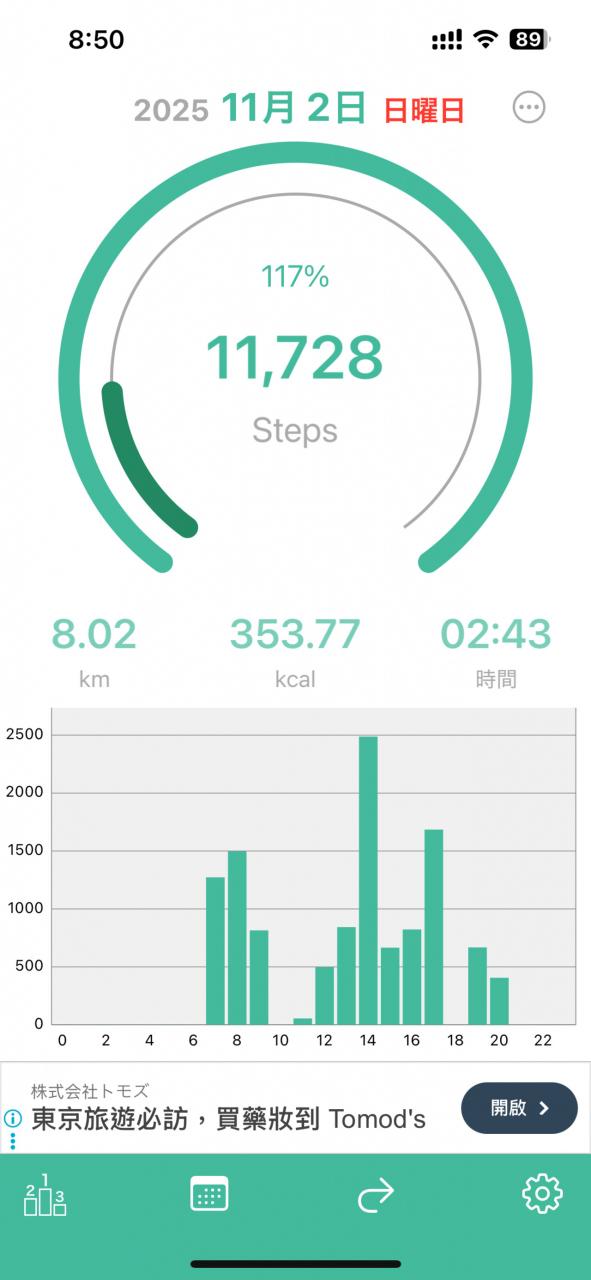Tap the 開啟 button on Tomod's ad
This screenshot has height=1280, width=591.
click(519, 1108)
